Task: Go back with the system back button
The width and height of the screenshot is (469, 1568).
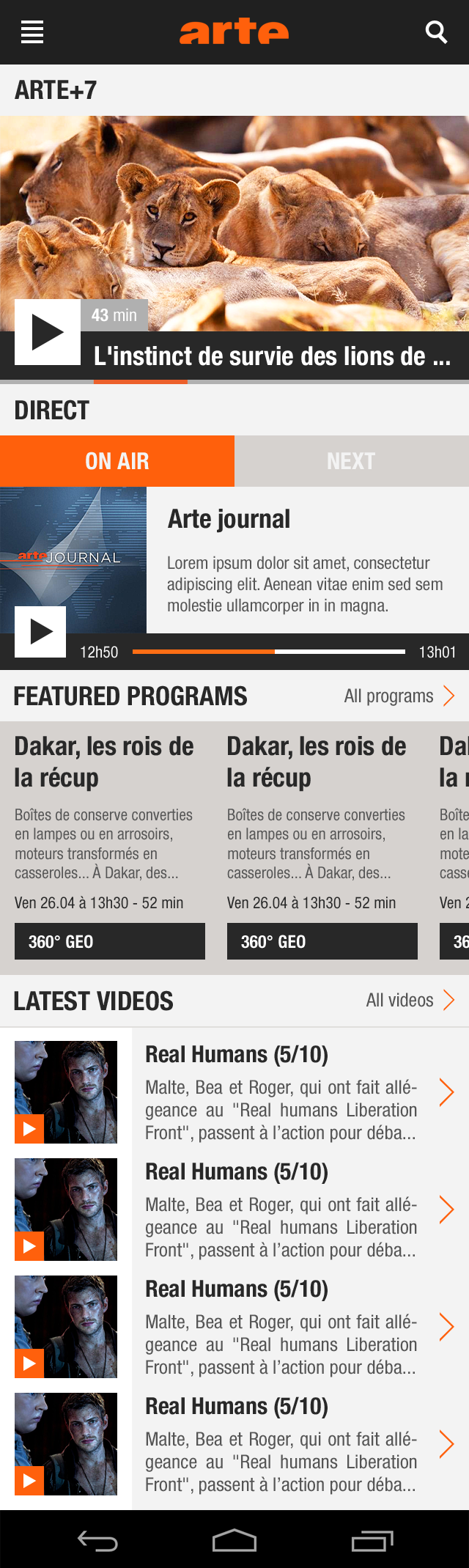Action: tap(98, 1541)
